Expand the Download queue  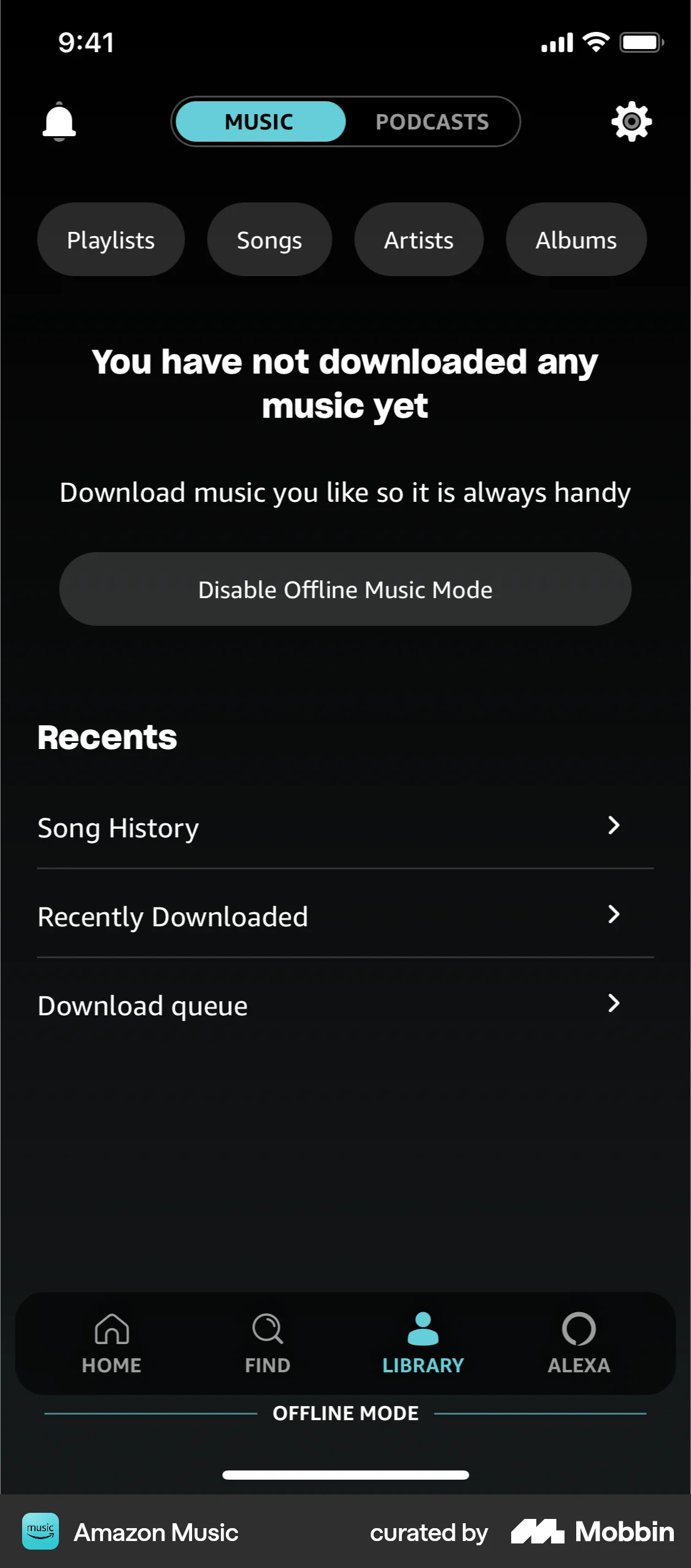tap(345, 1005)
